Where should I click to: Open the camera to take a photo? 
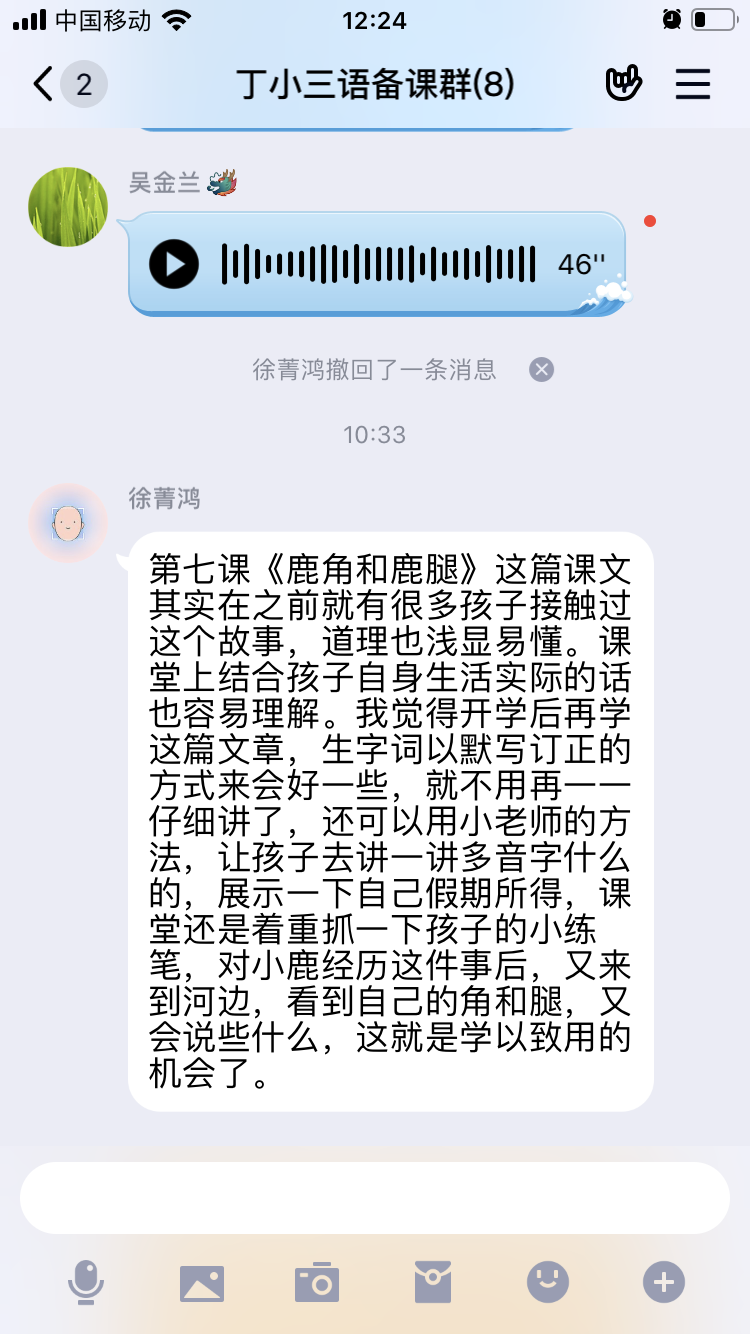coord(317,1282)
